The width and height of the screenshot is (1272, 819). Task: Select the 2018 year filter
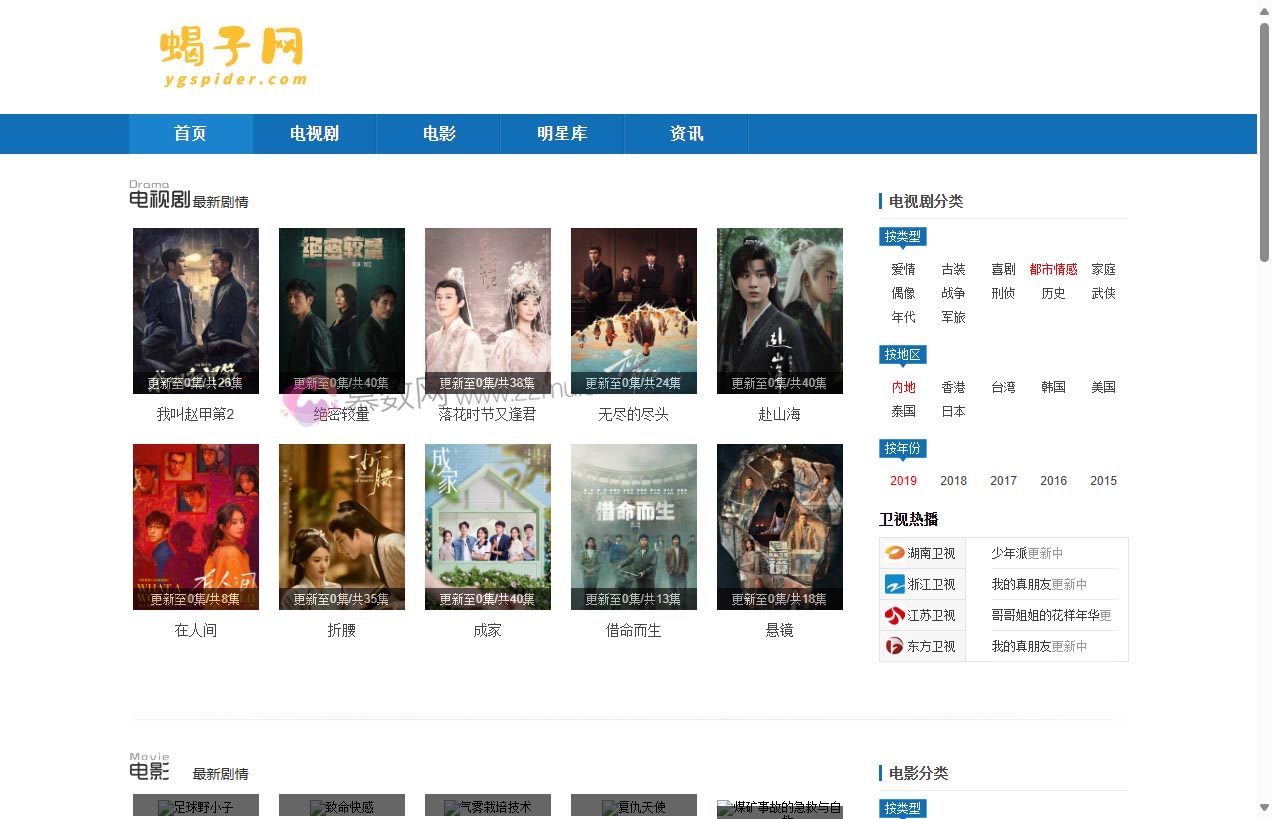click(x=953, y=481)
